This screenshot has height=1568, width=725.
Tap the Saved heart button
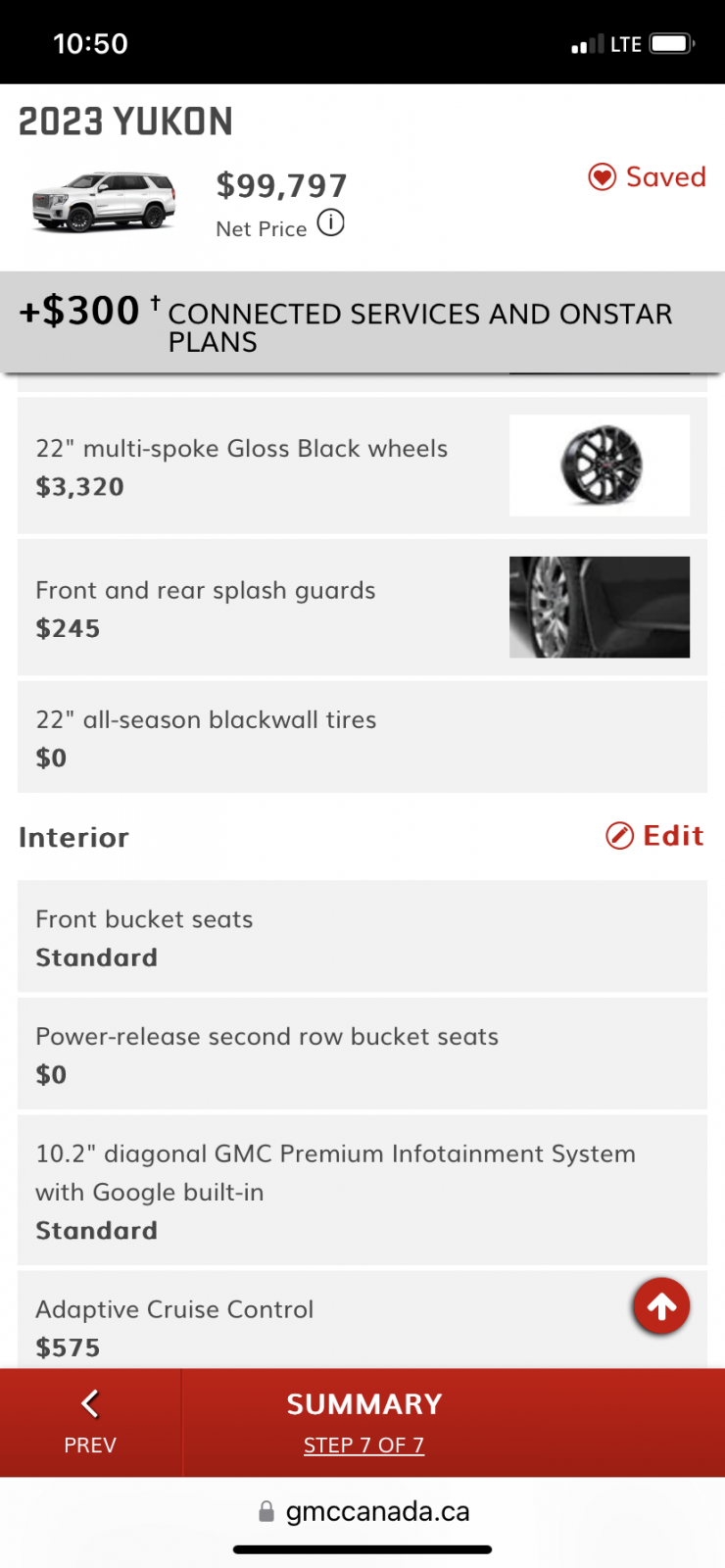point(647,177)
